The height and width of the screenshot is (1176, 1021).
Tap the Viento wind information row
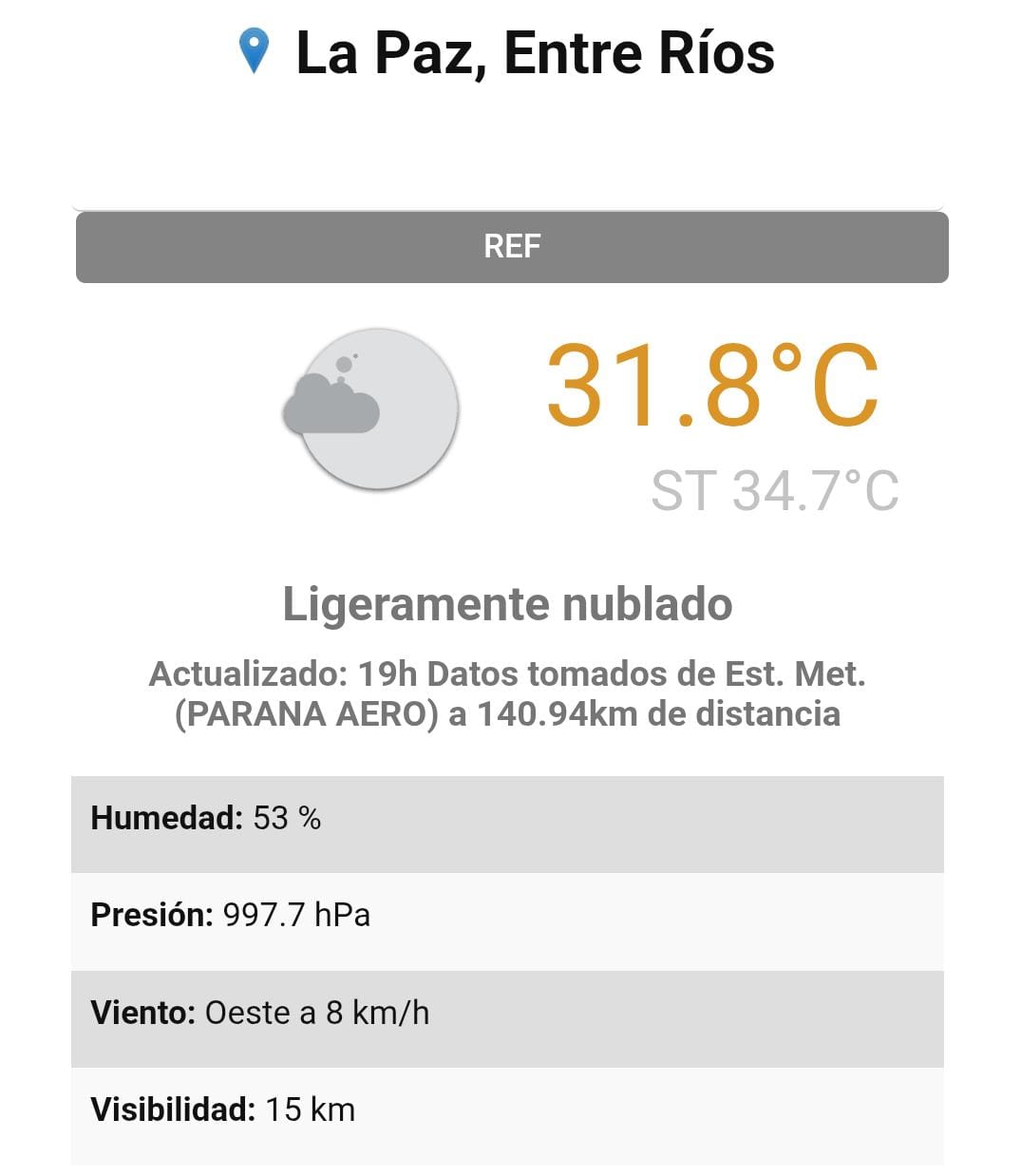(510, 1012)
